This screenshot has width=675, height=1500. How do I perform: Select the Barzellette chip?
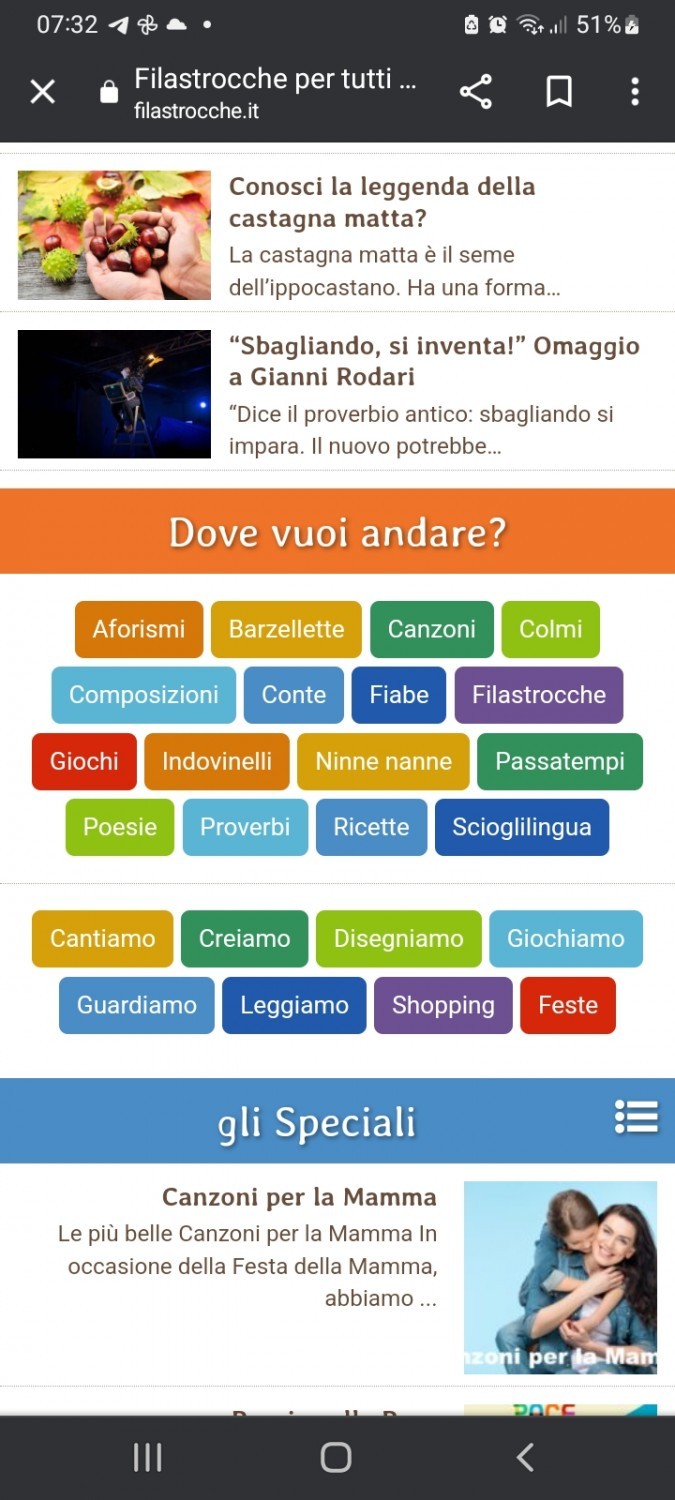[x=286, y=629]
